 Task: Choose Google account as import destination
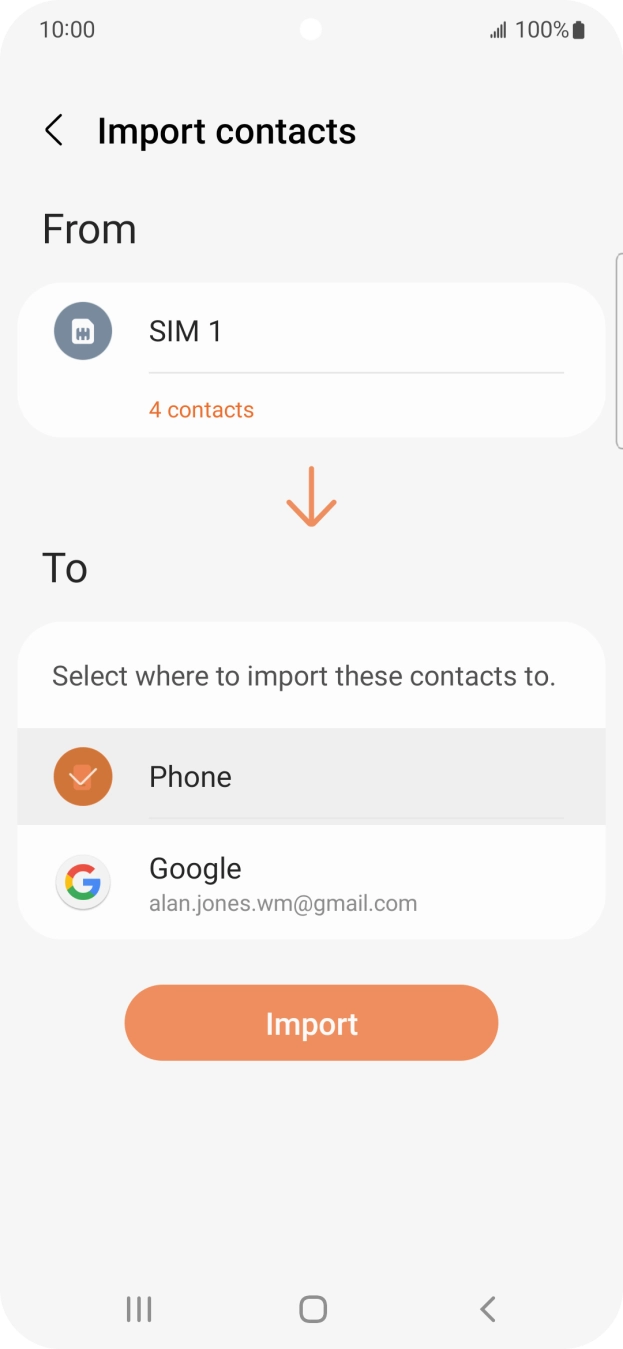tap(310, 883)
